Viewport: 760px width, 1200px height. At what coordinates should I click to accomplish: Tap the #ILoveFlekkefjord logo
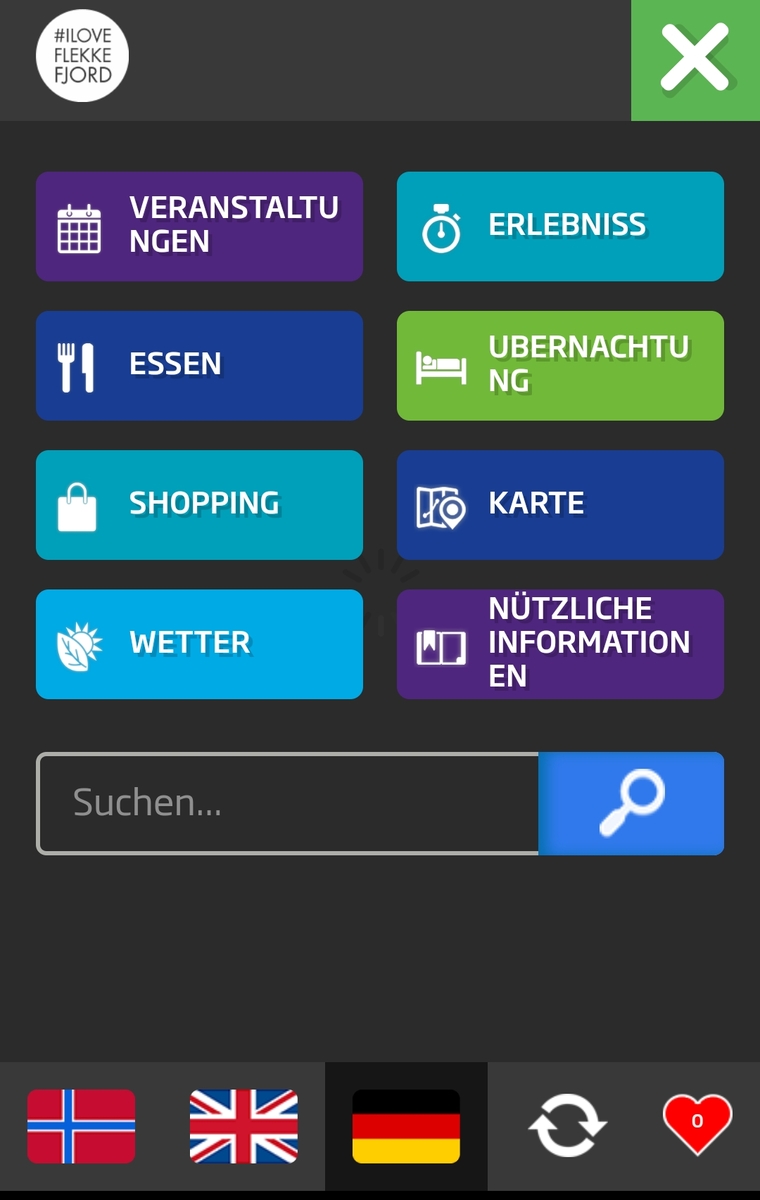[82, 56]
